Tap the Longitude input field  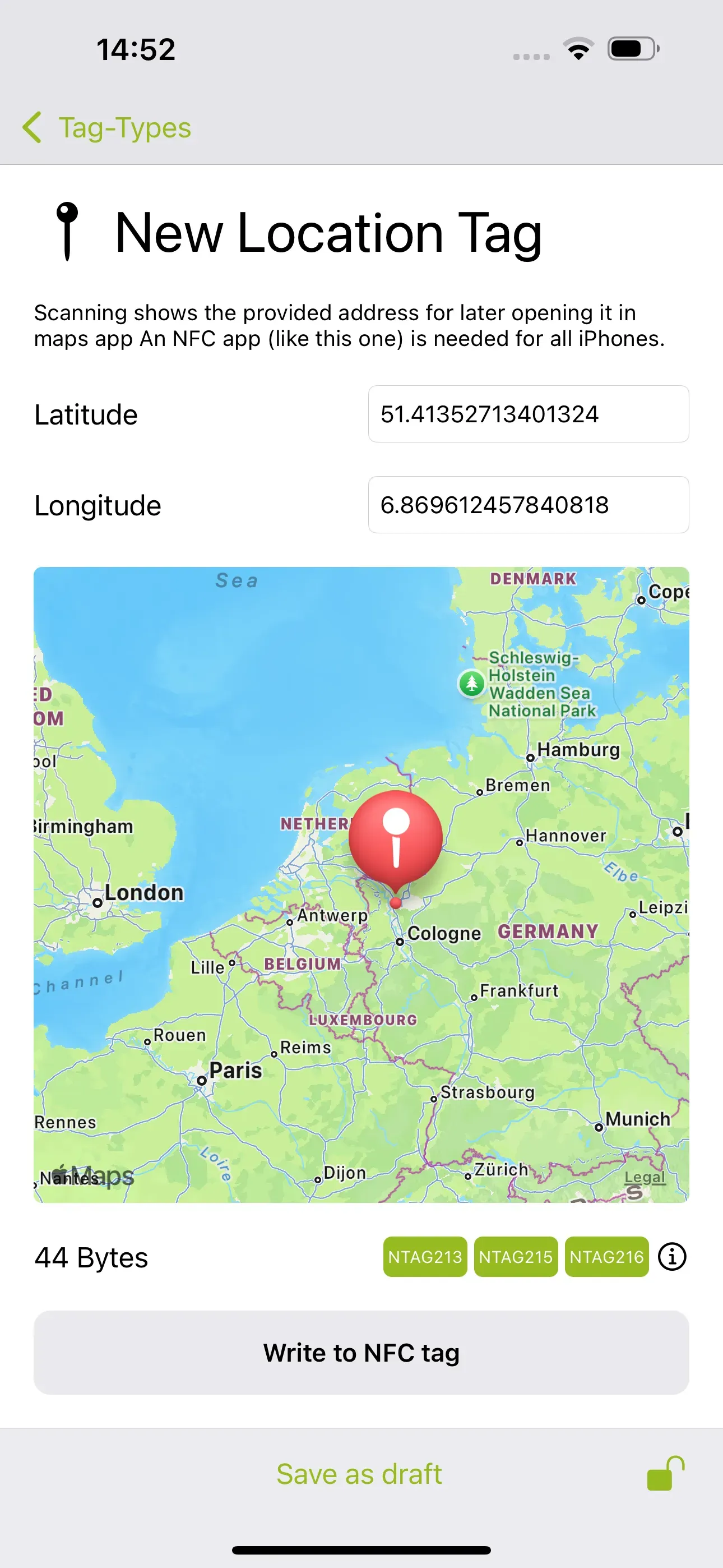pyautogui.click(x=529, y=505)
